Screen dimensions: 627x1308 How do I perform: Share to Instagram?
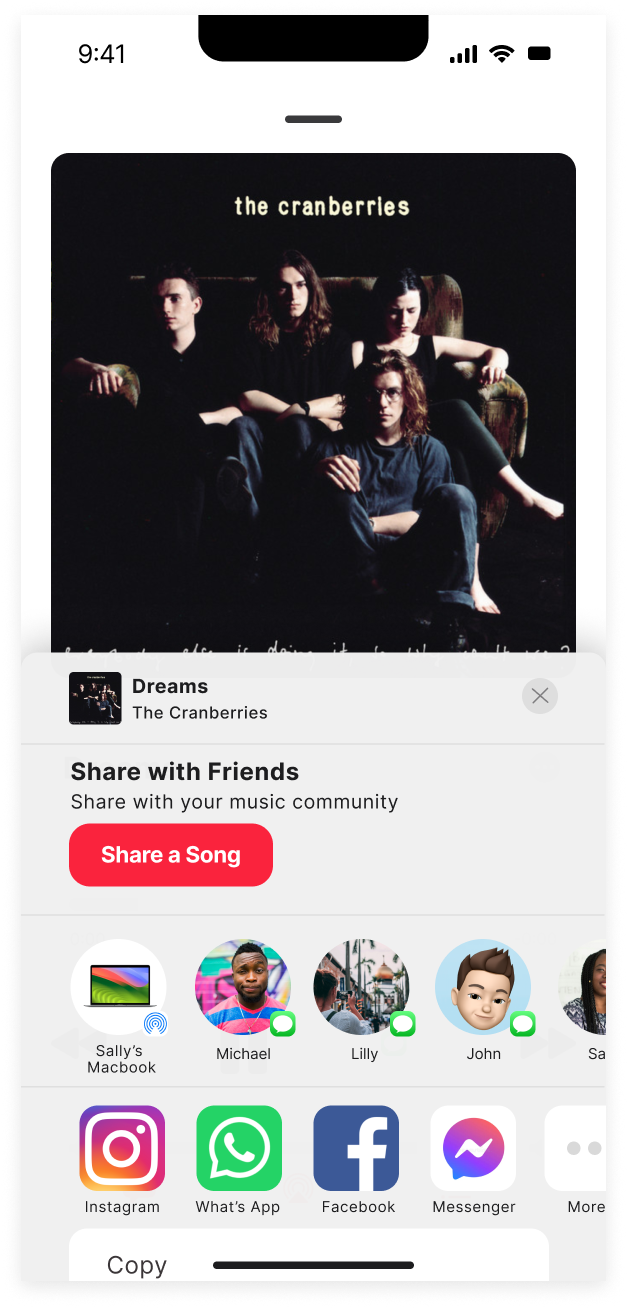pyautogui.click(x=122, y=1148)
